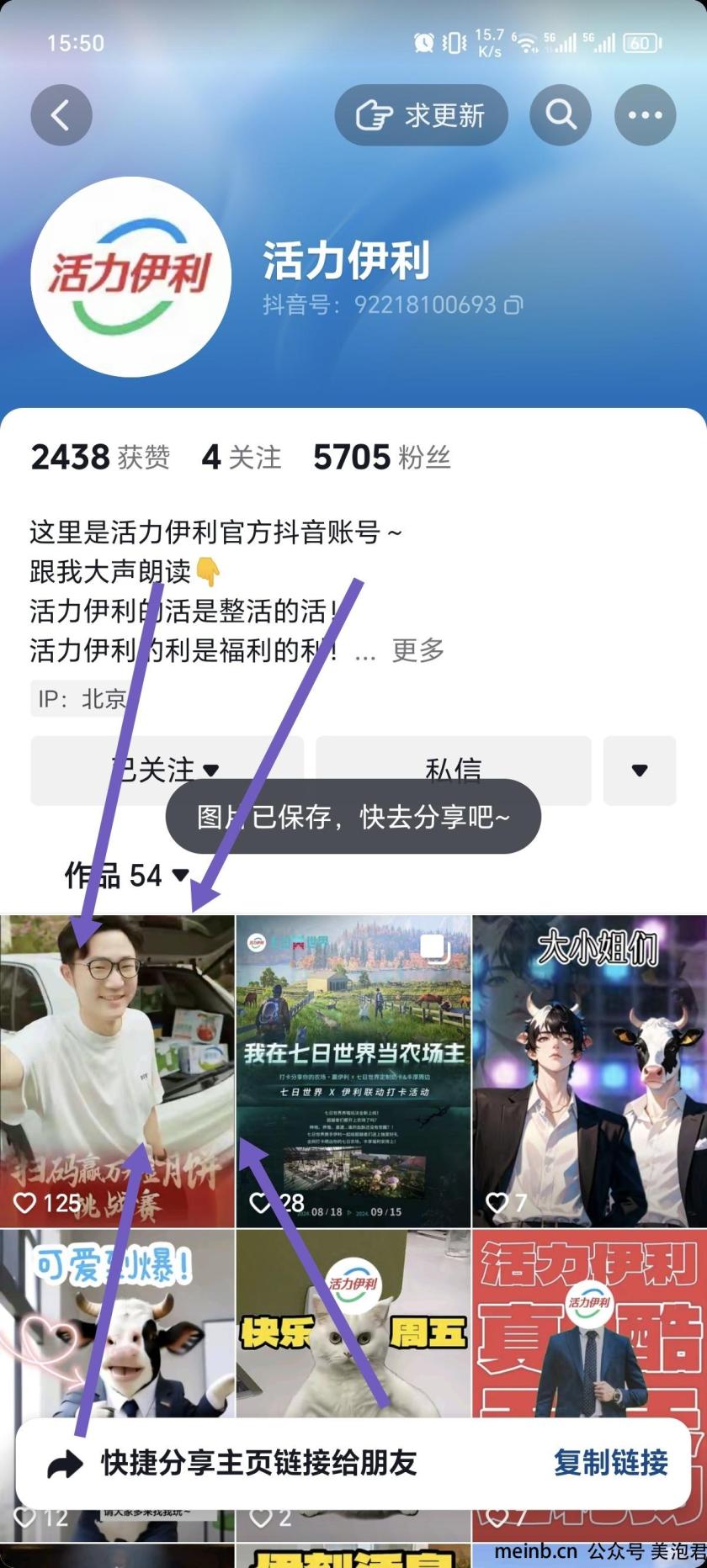Open search on this profile

click(x=560, y=115)
